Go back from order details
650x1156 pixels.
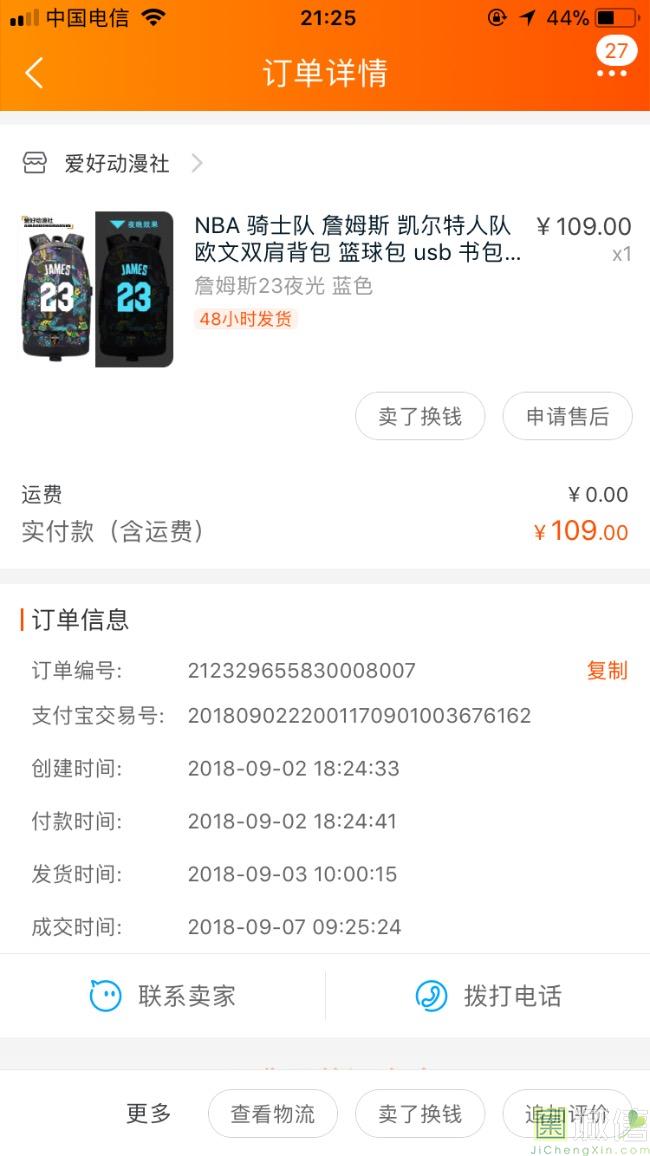[x=34, y=73]
